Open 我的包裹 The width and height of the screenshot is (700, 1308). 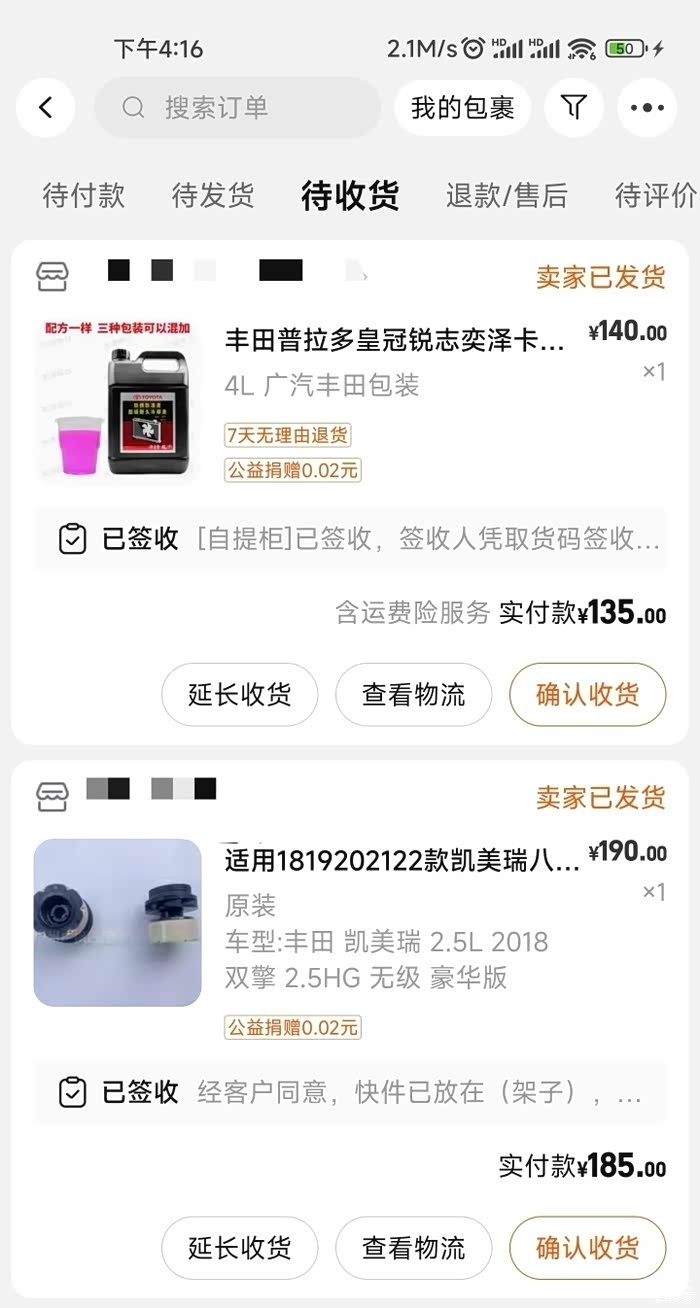coord(462,108)
